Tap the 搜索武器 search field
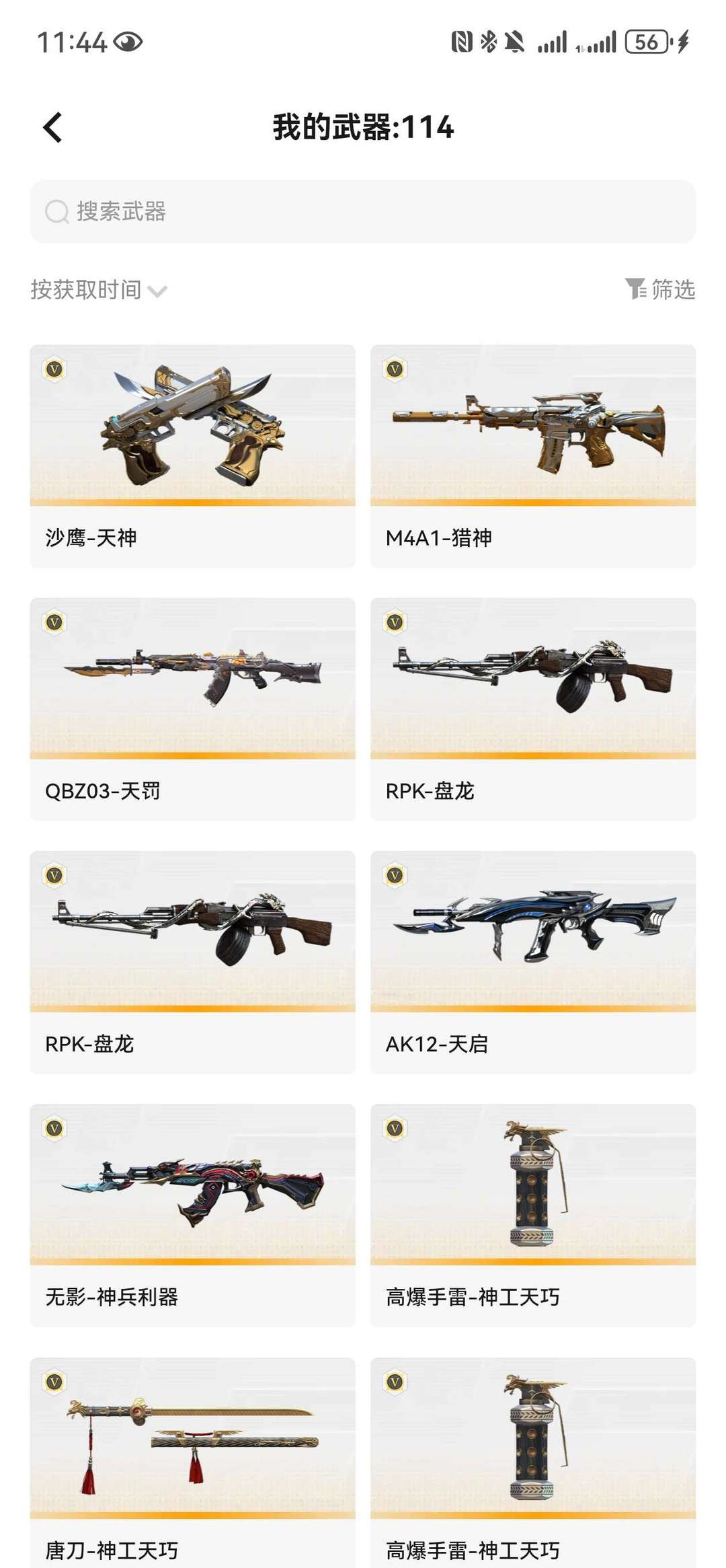Screen dimensions: 726x1568 (x=363, y=211)
